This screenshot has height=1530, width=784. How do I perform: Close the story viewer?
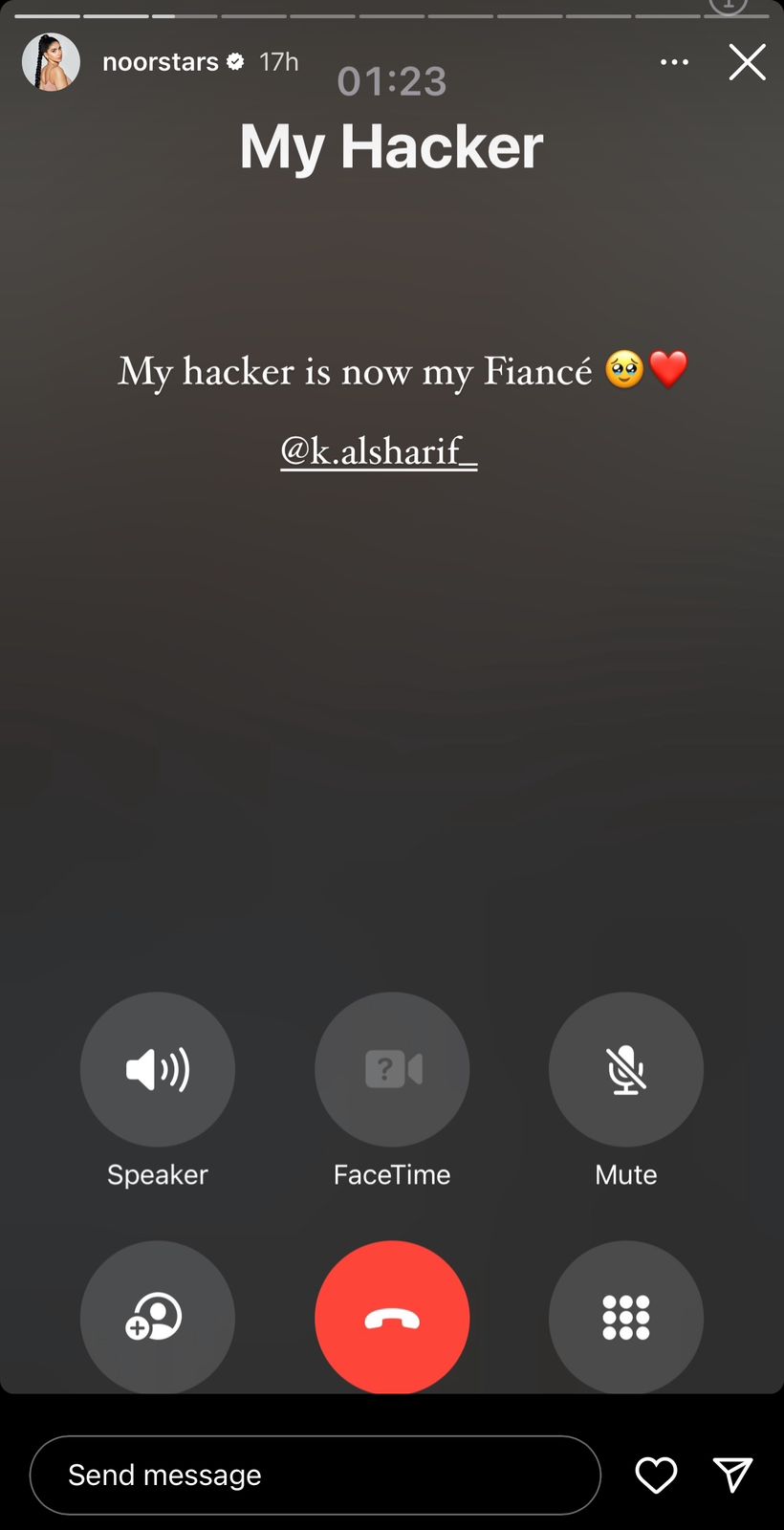click(x=747, y=62)
